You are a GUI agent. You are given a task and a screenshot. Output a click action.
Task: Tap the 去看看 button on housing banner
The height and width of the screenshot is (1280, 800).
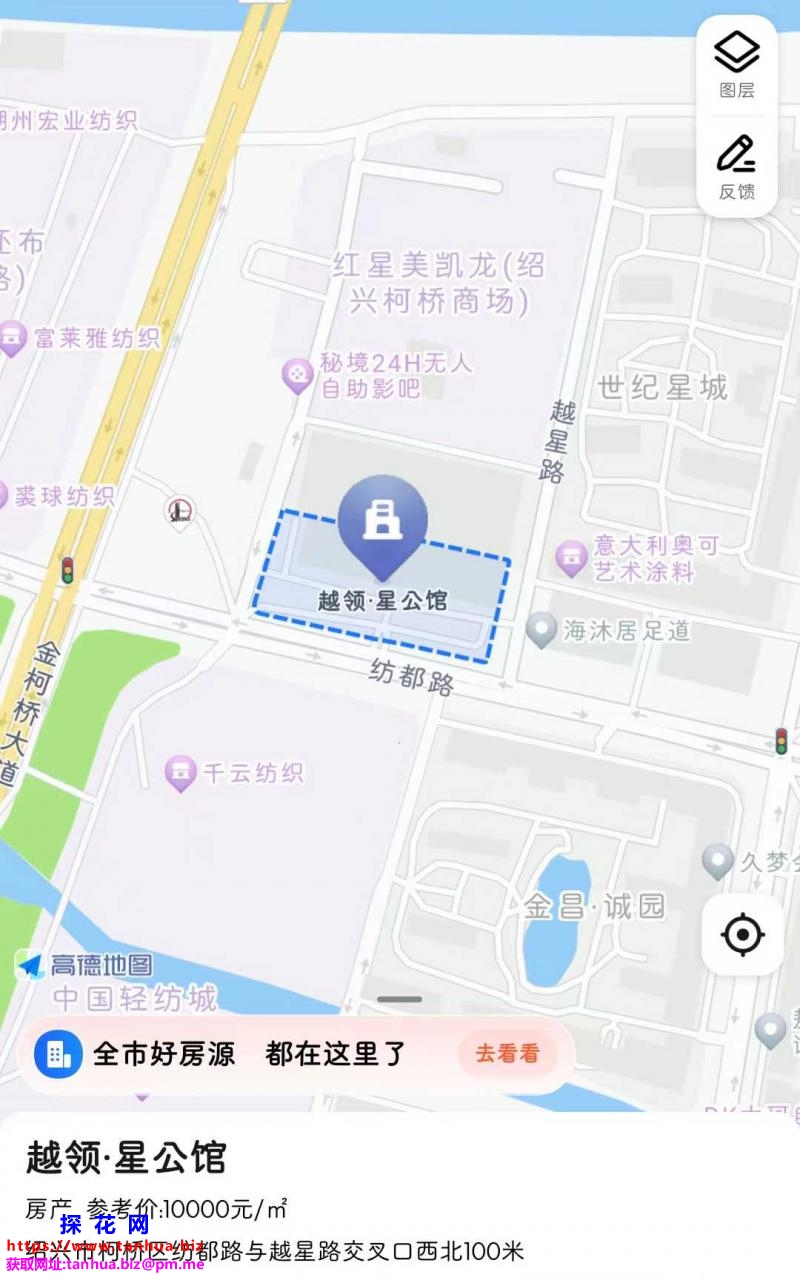click(x=507, y=1053)
